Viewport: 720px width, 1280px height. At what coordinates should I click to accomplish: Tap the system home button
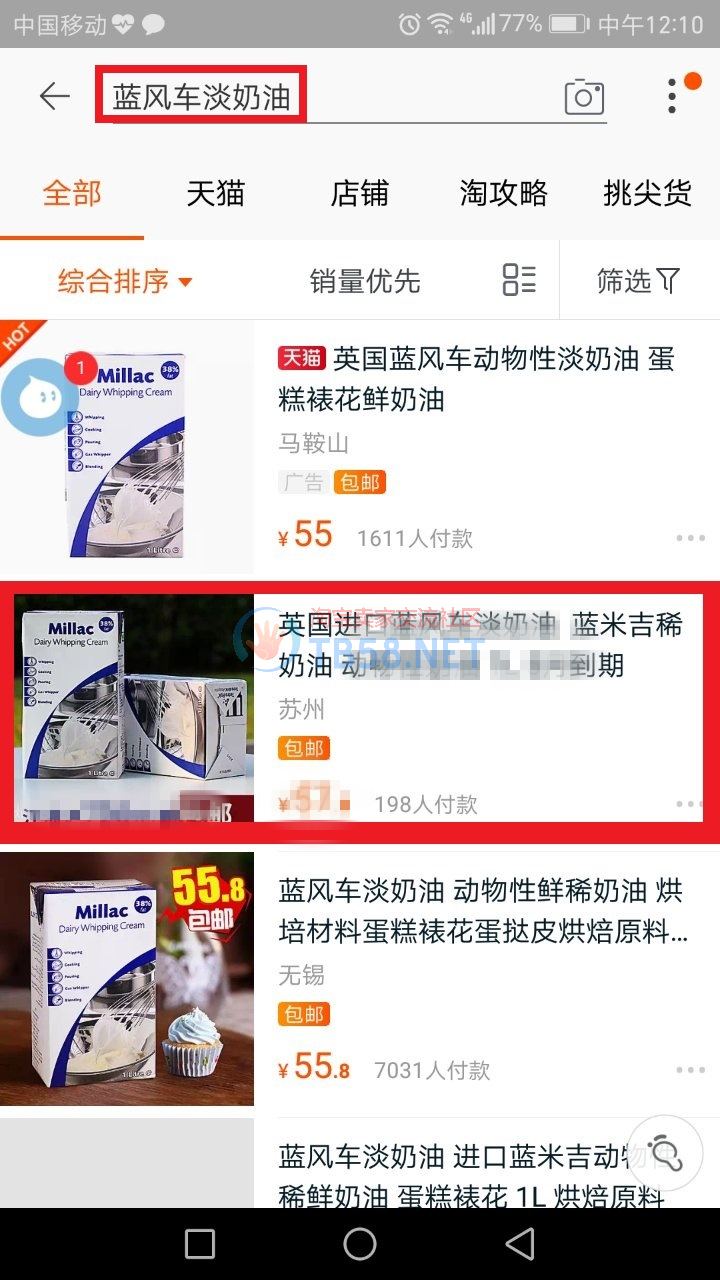click(360, 1244)
